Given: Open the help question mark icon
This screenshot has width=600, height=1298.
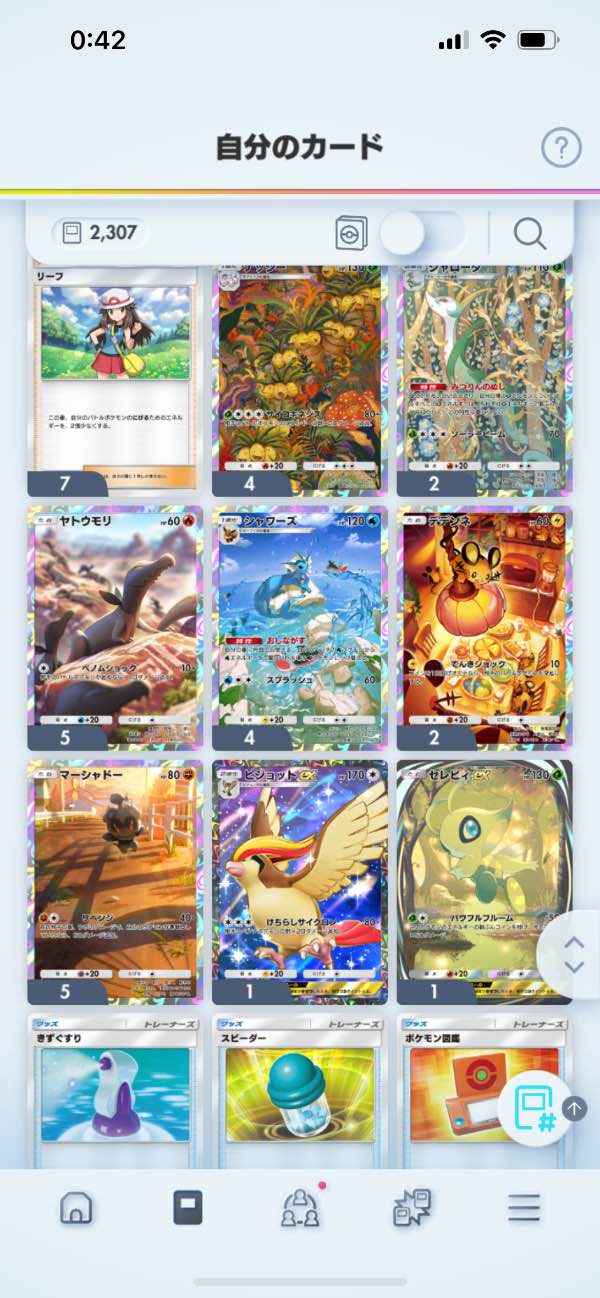Looking at the screenshot, I should pyautogui.click(x=561, y=148).
